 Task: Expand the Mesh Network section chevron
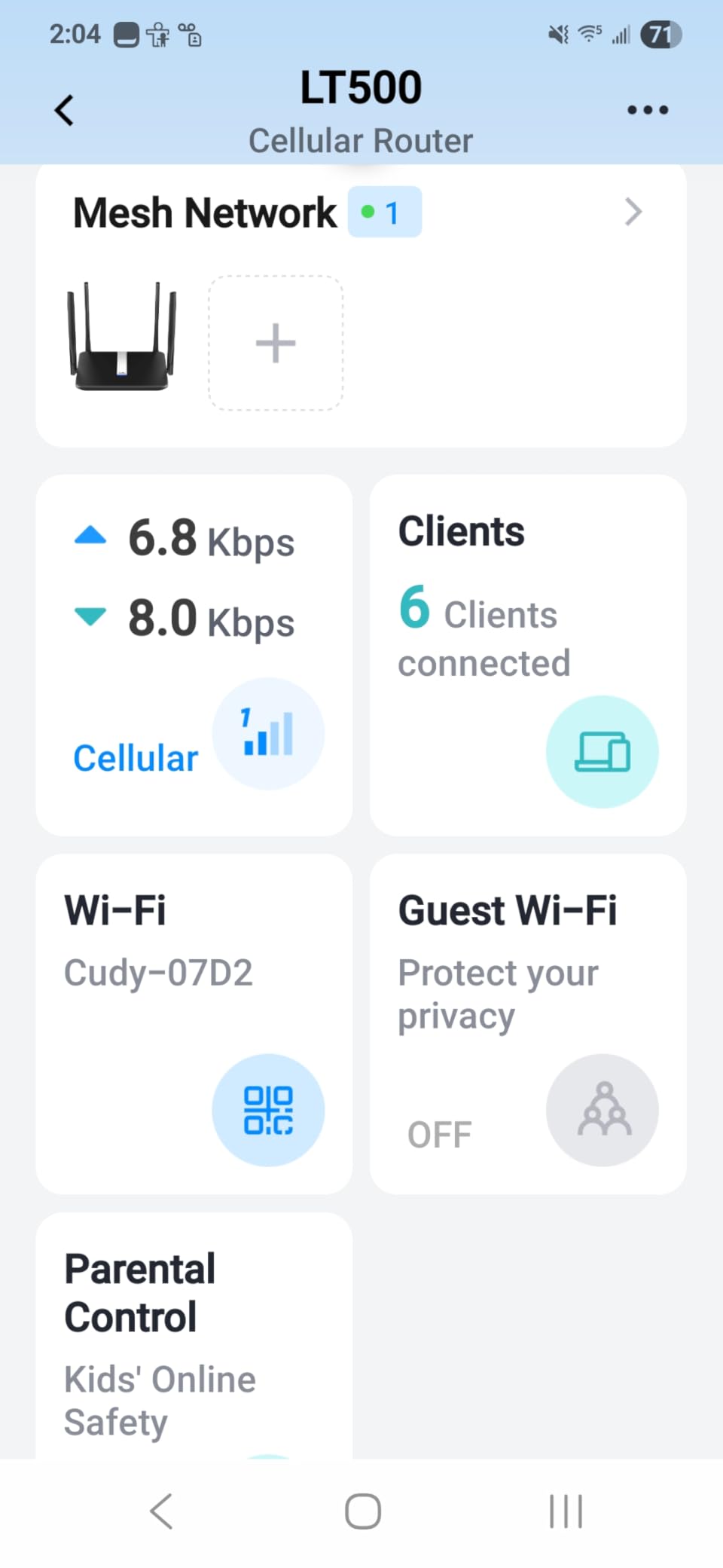[633, 212]
